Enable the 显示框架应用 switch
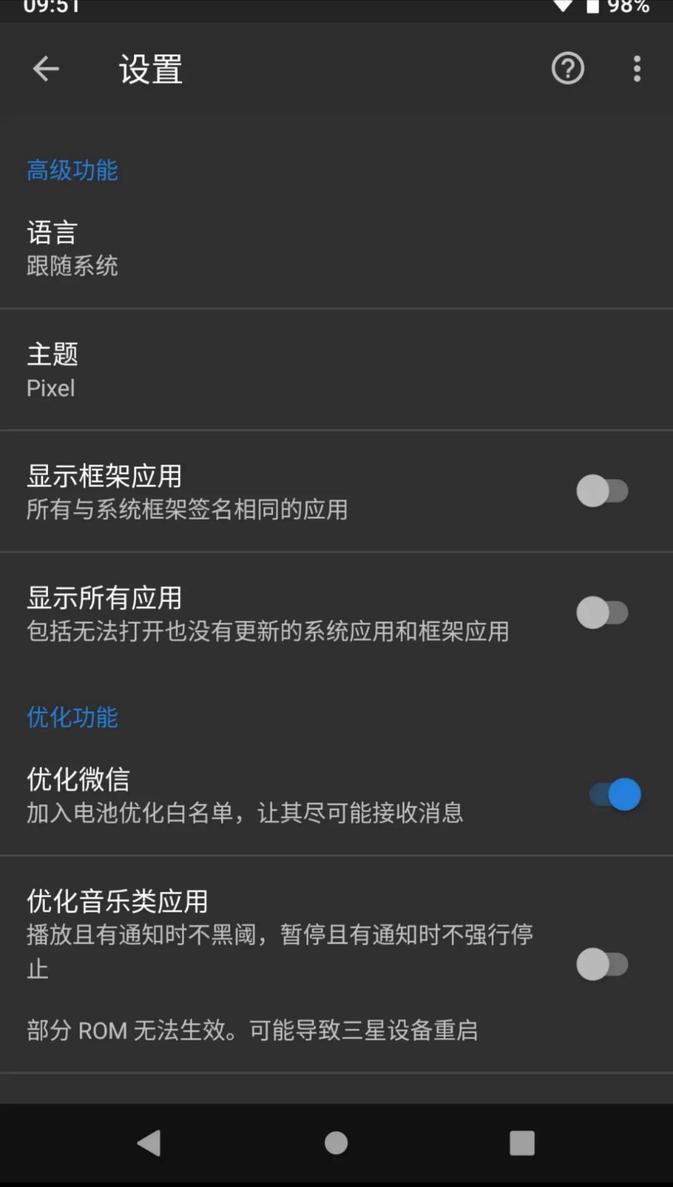The width and height of the screenshot is (673, 1187). 602,491
